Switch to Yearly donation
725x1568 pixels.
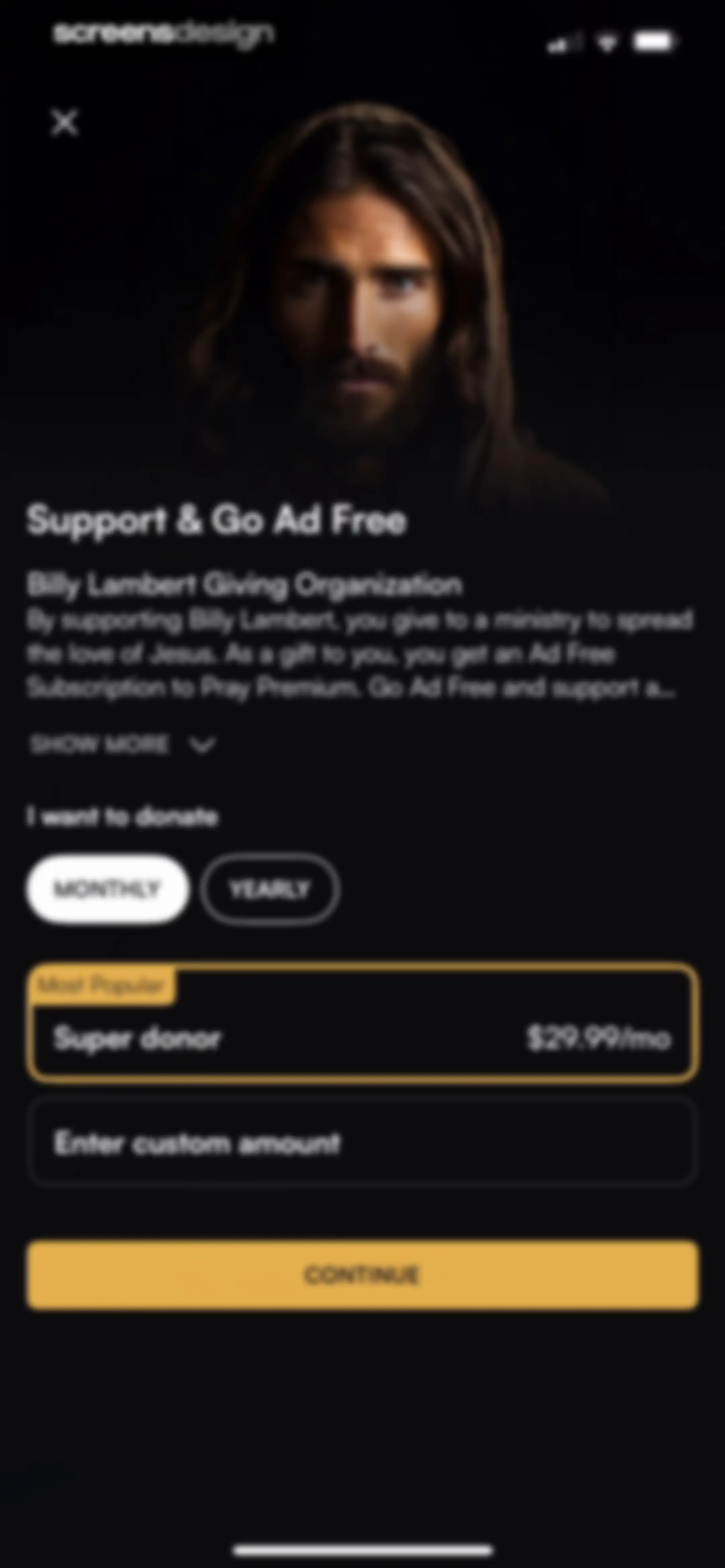(x=270, y=889)
